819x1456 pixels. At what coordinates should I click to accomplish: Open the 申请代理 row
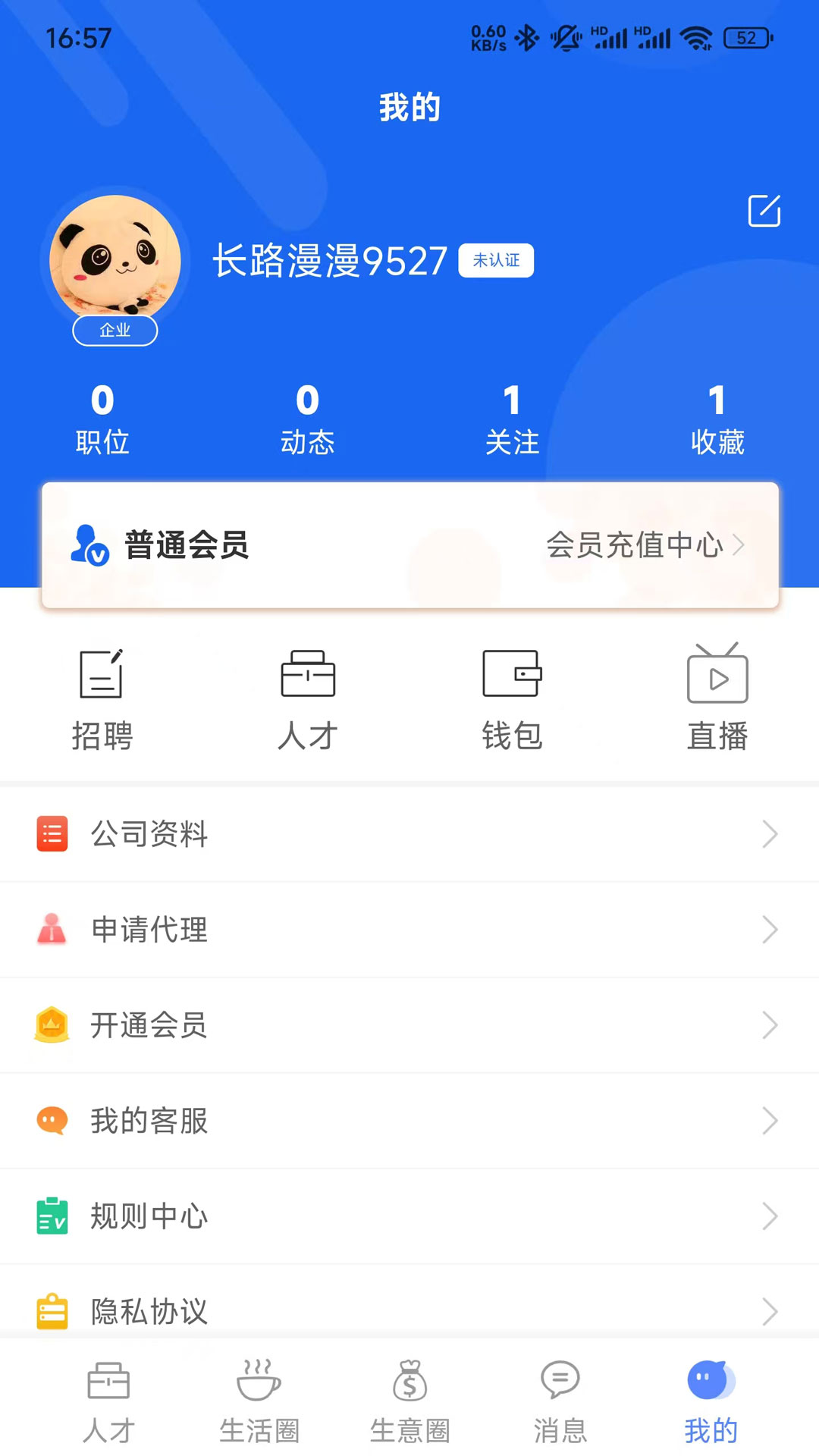[409, 930]
